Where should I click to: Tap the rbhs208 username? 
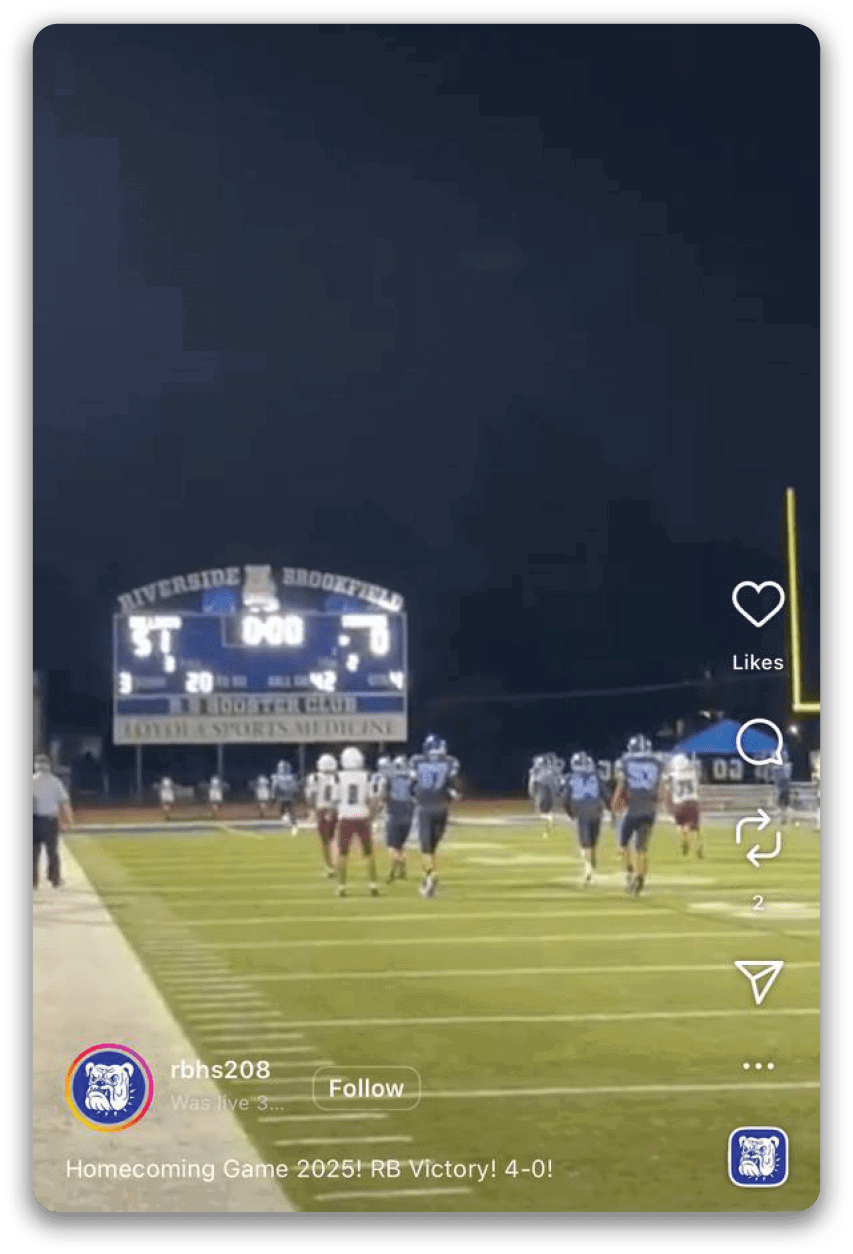(220, 1069)
